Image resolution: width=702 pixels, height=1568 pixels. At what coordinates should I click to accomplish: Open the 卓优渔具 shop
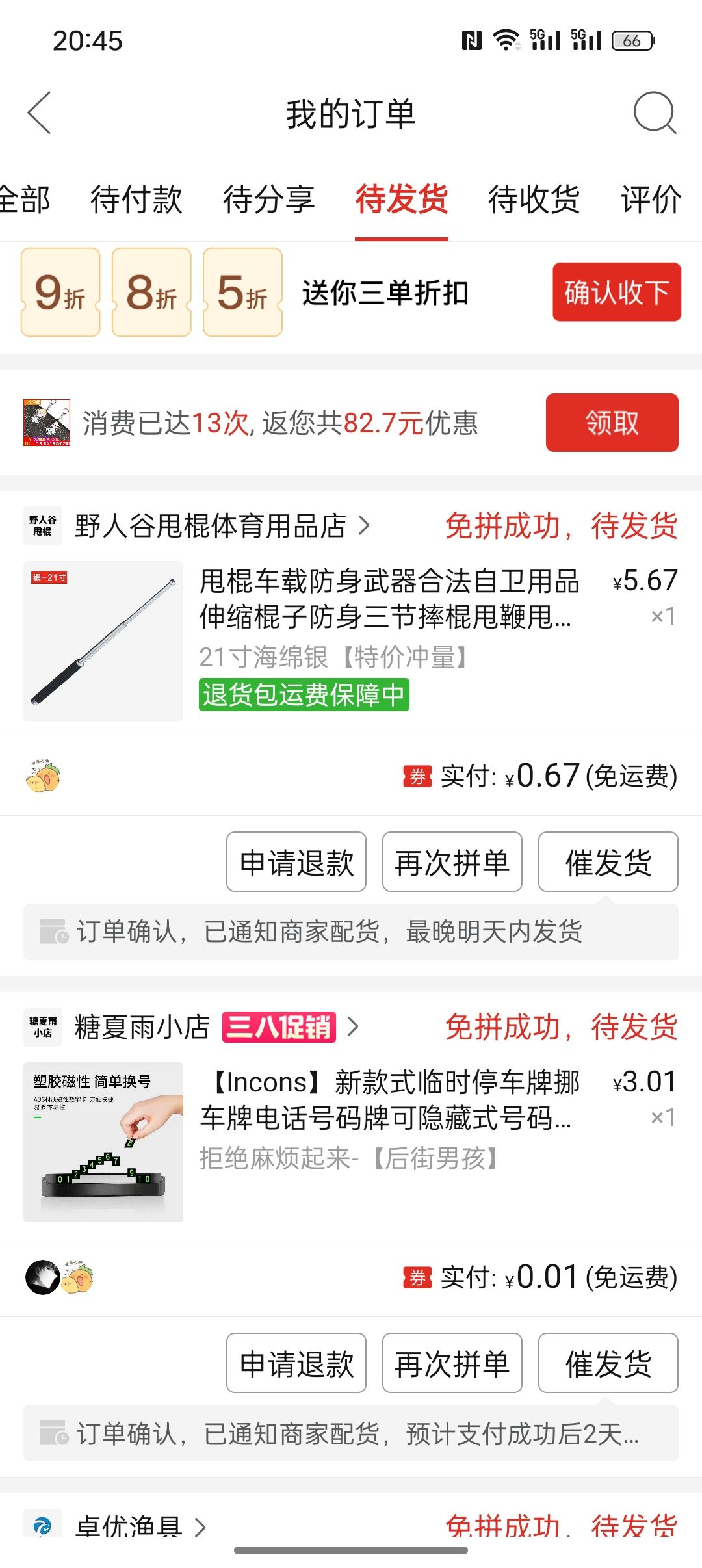[x=129, y=1525]
